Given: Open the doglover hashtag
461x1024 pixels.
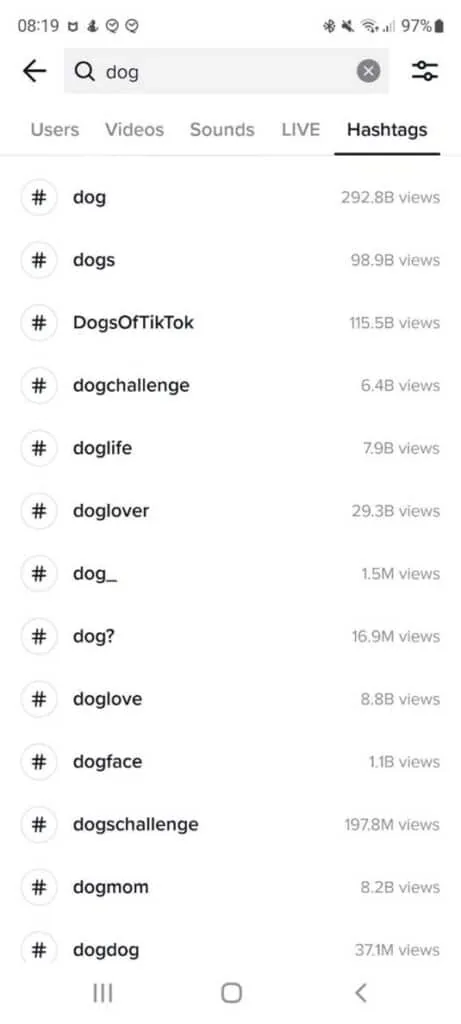Looking at the screenshot, I should [x=230, y=511].
